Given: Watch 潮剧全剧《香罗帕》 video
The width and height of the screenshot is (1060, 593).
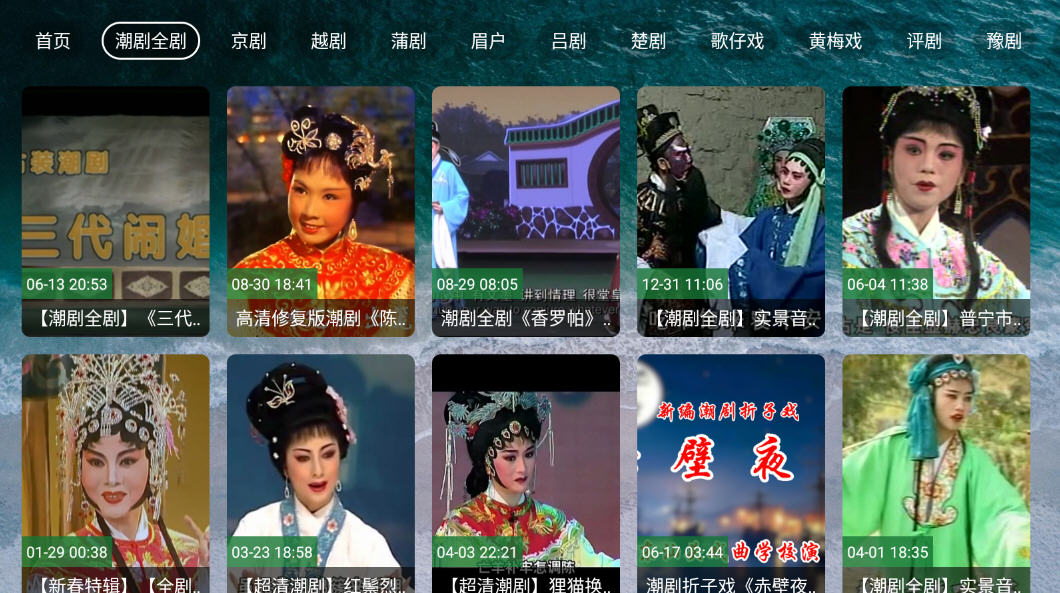Looking at the screenshot, I should (x=526, y=210).
